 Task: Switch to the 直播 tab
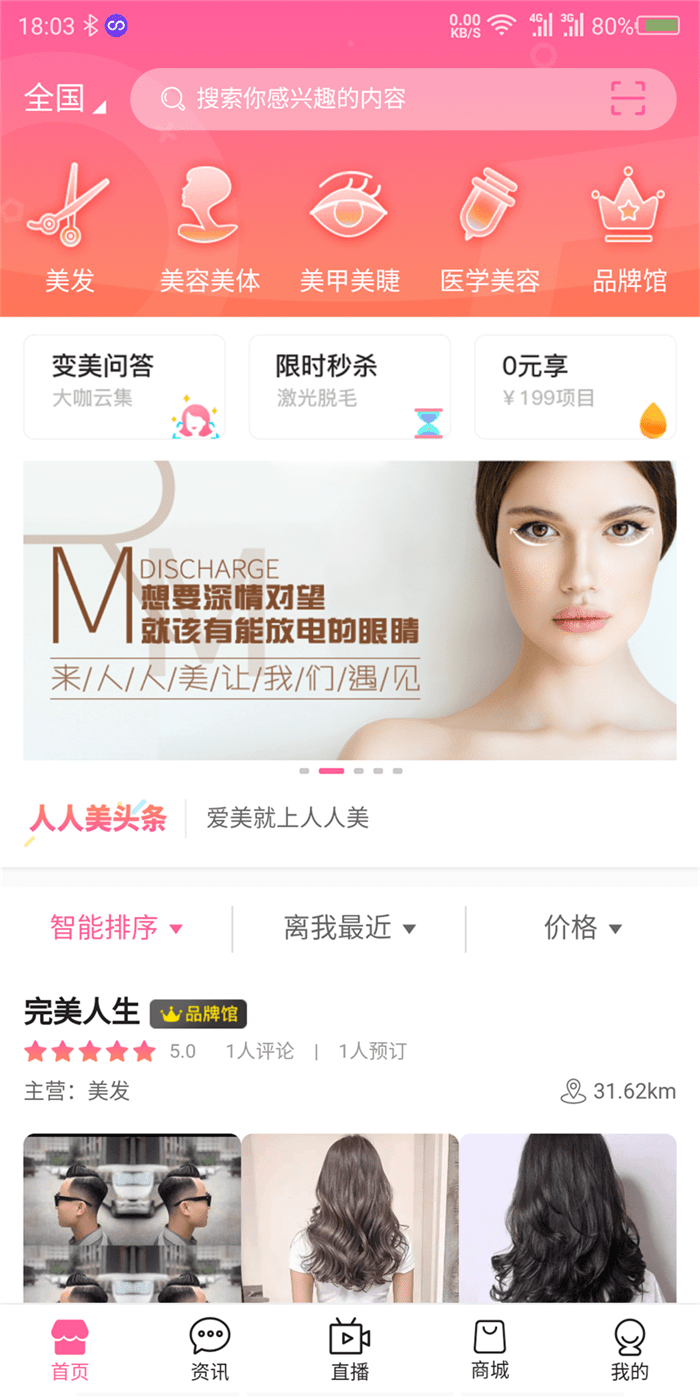point(350,1350)
